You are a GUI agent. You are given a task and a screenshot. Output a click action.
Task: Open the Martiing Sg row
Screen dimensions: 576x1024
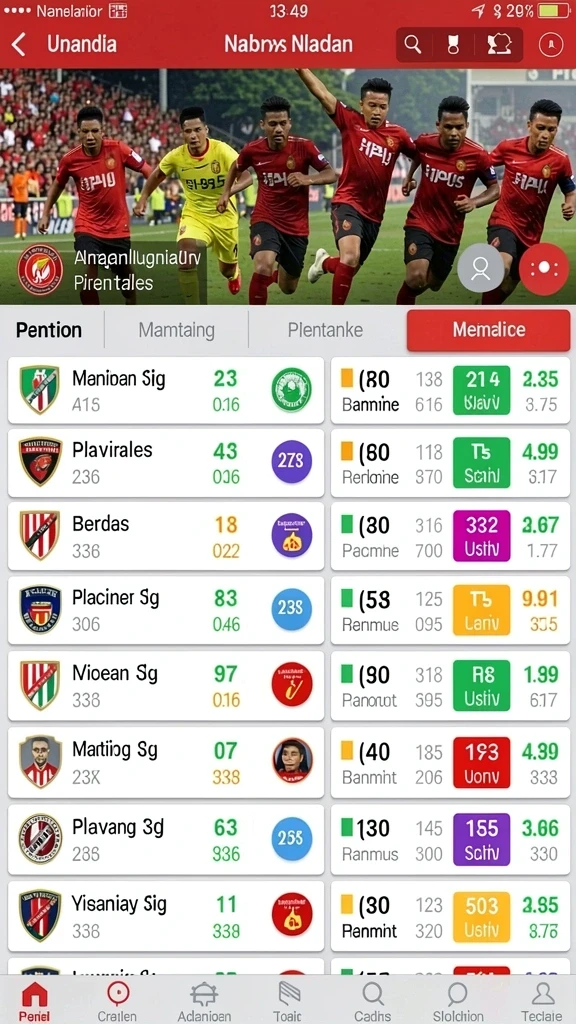[x=166, y=762]
